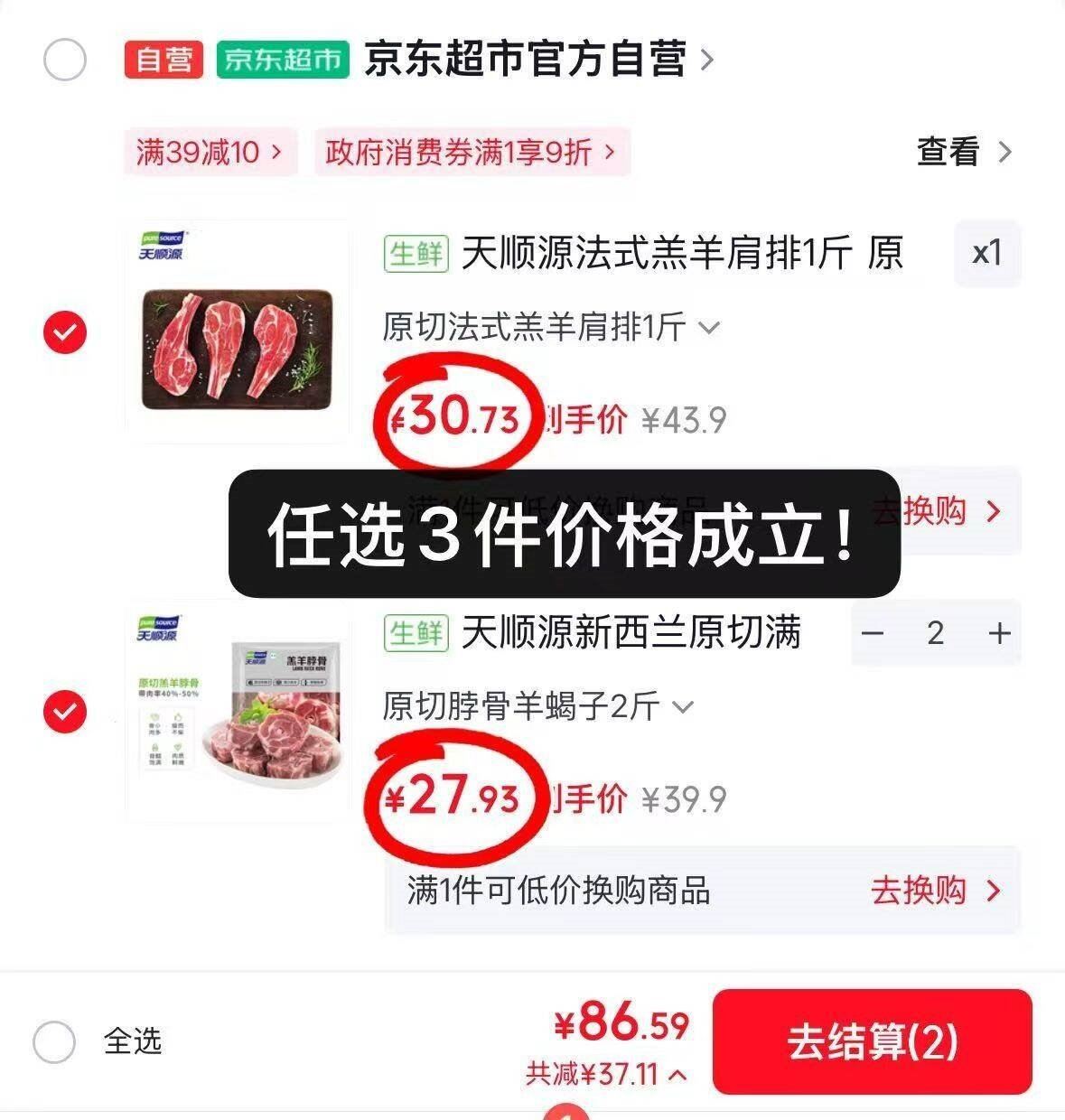Viewport: 1065px width, 1120px height.
Task: Uncheck the 天顺源新西兰原切 item
Action: click(x=65, y=712)
